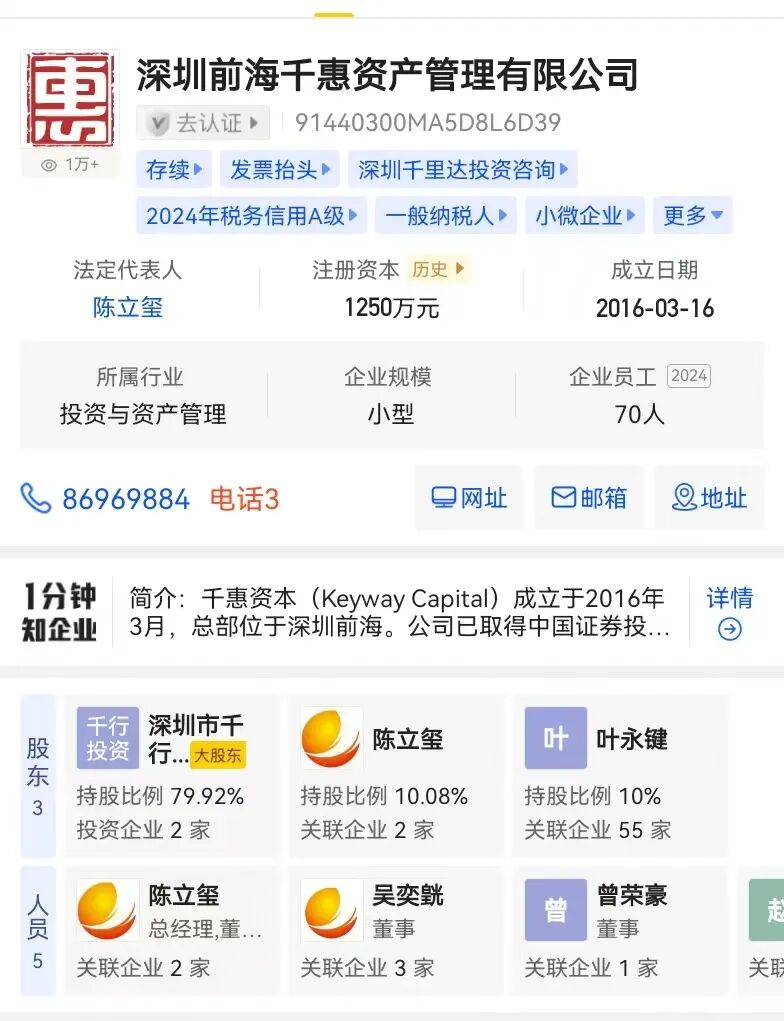784x1021 pixels.
Task: Open the 一般纳税人 tag
Action: click(x=446, y=216)
